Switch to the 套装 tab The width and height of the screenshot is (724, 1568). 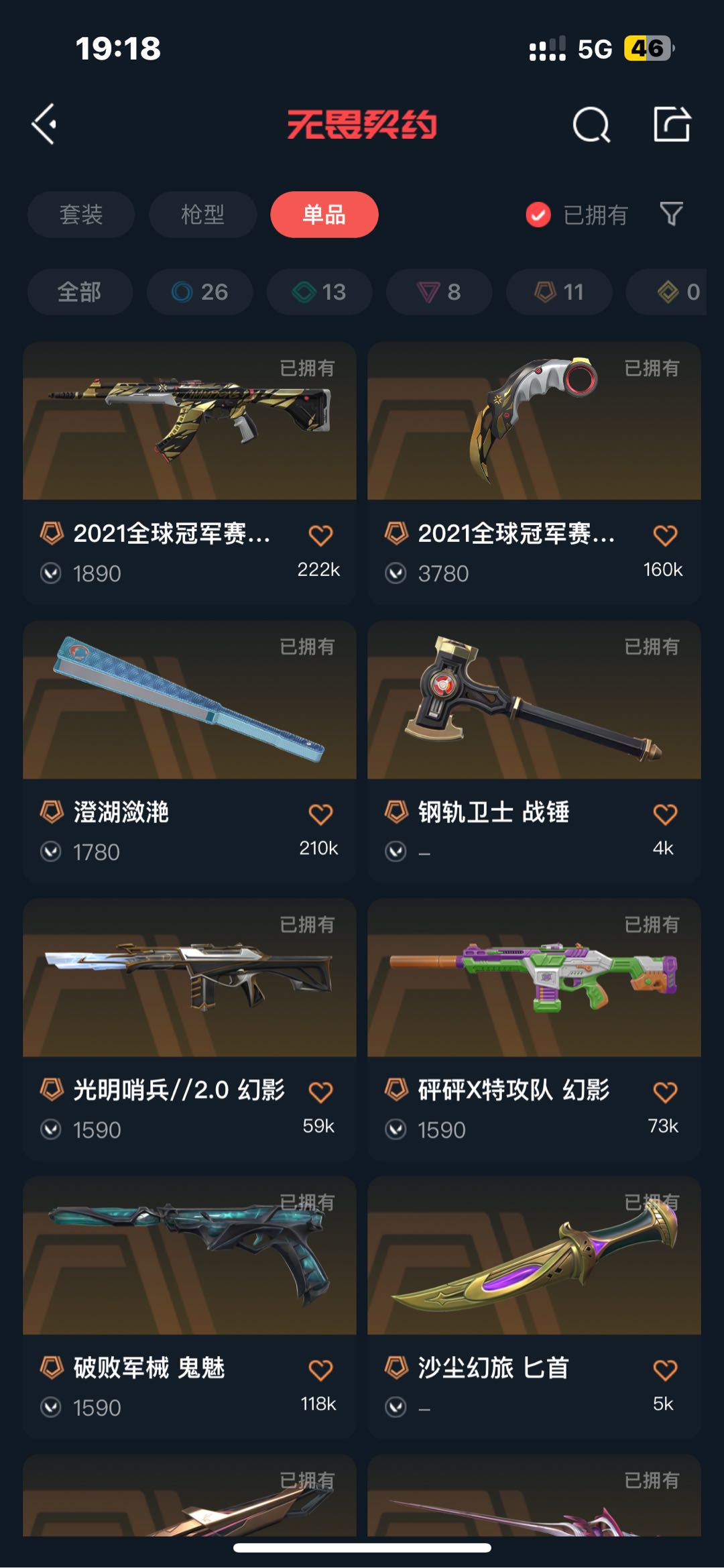(81, 215)
